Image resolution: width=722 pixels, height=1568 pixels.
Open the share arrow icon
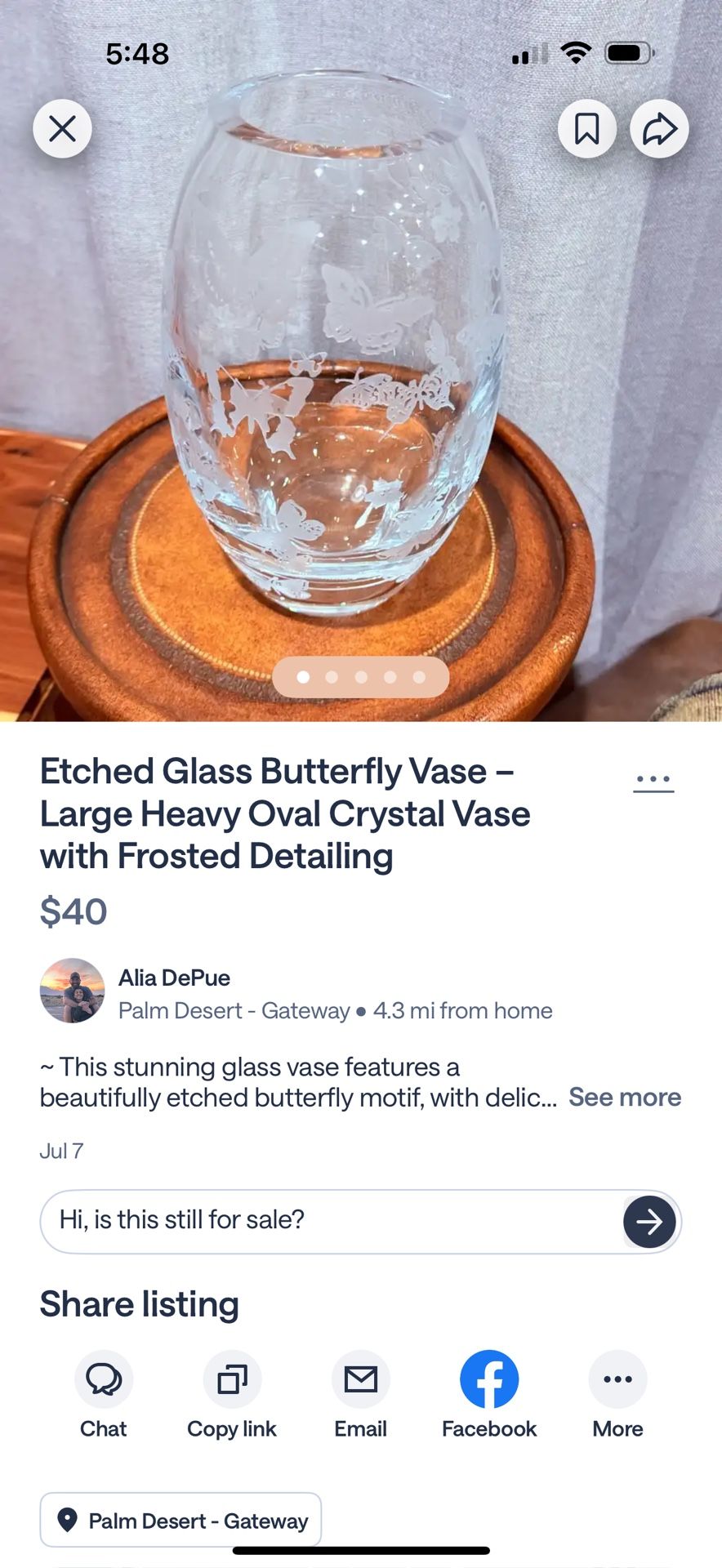pos(659,128)
